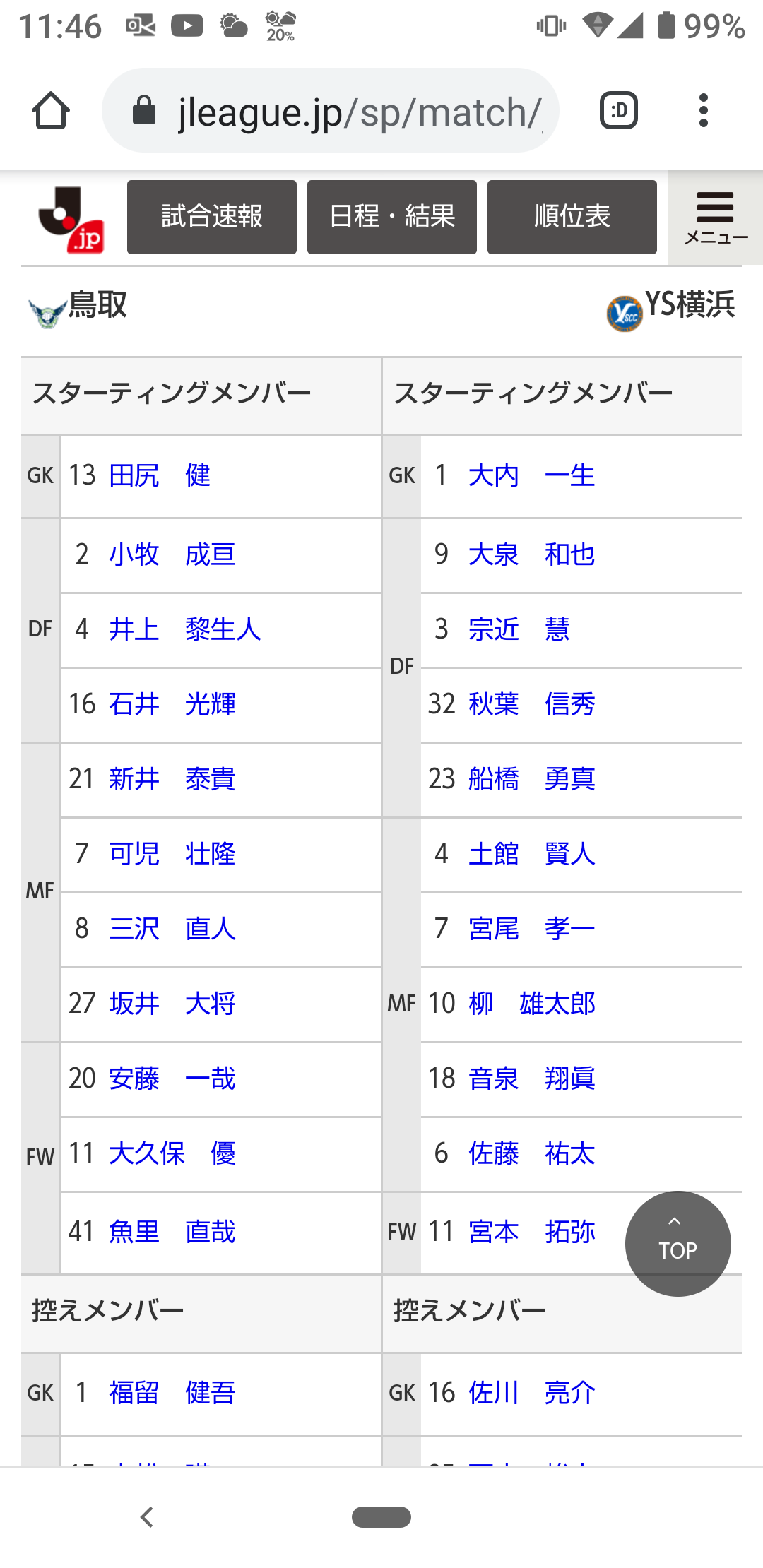763x1568 pixels.
Task: View 井上 黎生人 player page
Action: click(x=185, y=629)
